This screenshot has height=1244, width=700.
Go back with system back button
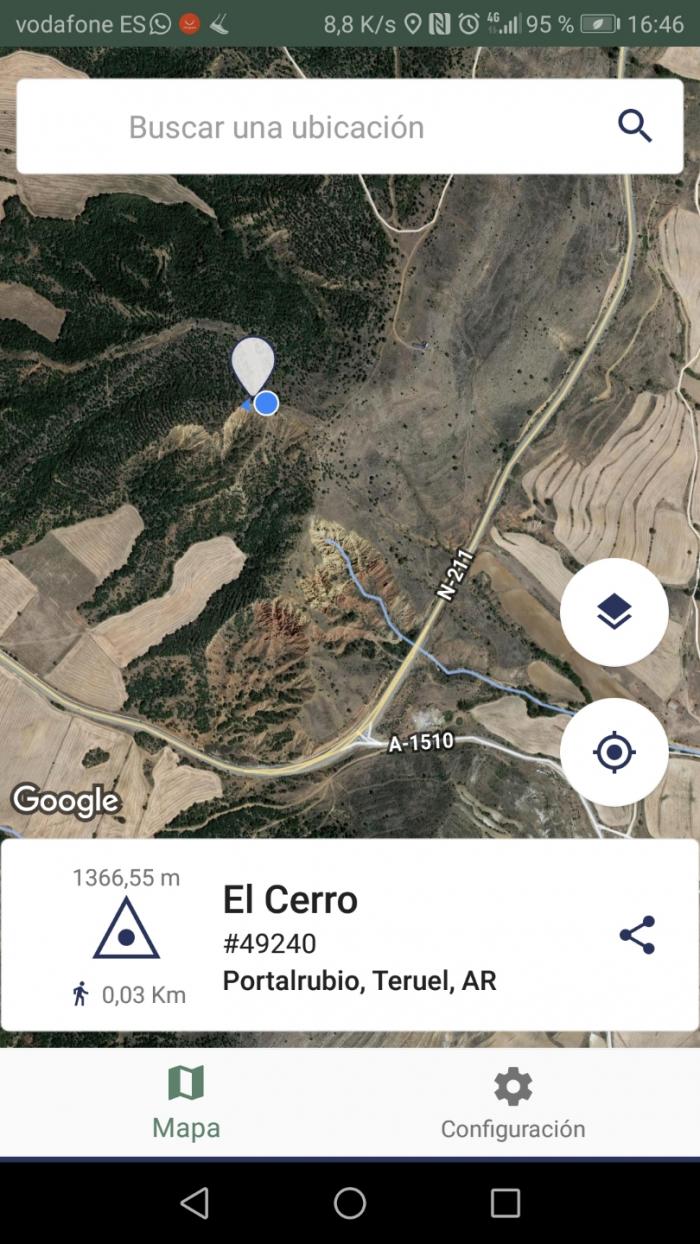click(194, 1203)
